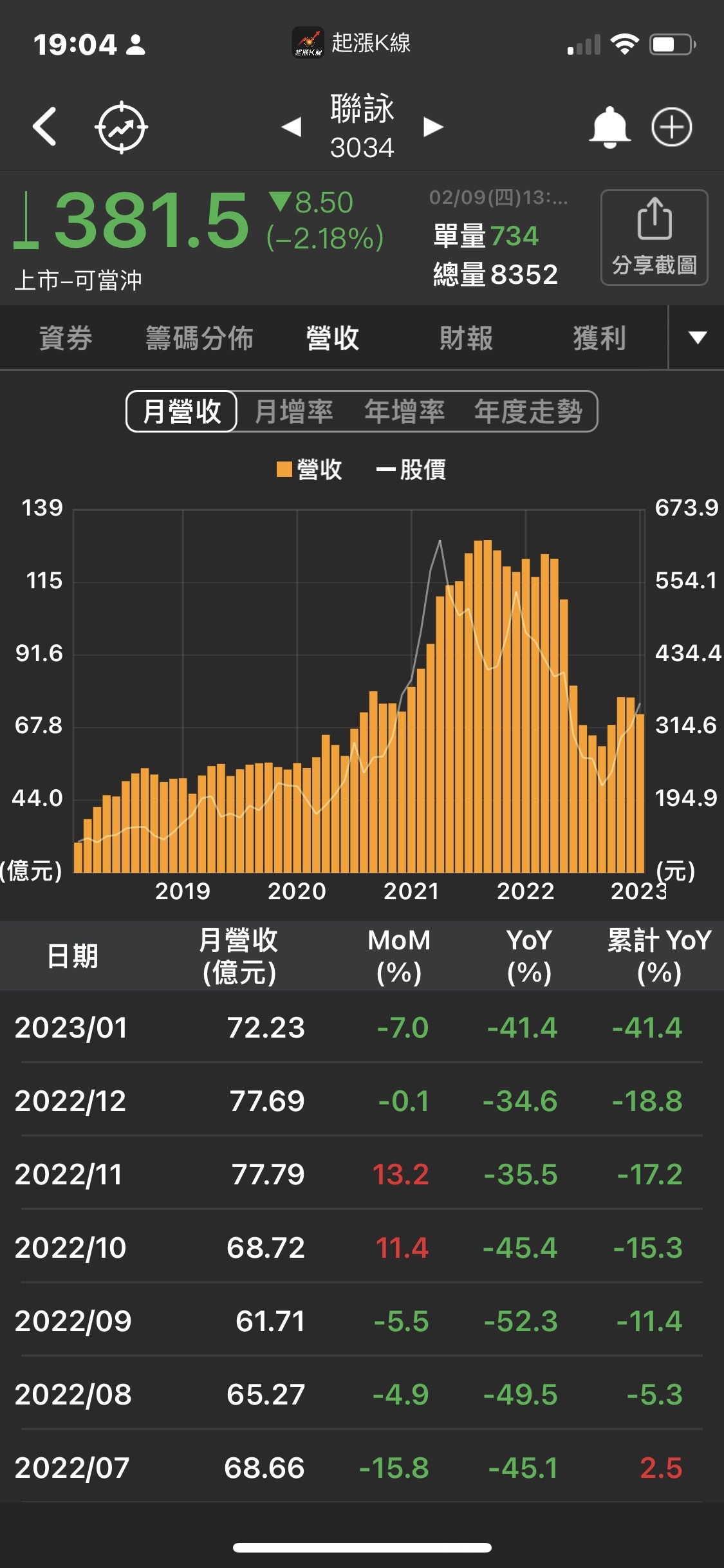
Task: Open the market trend compass icon
Action: coord(122,126)
